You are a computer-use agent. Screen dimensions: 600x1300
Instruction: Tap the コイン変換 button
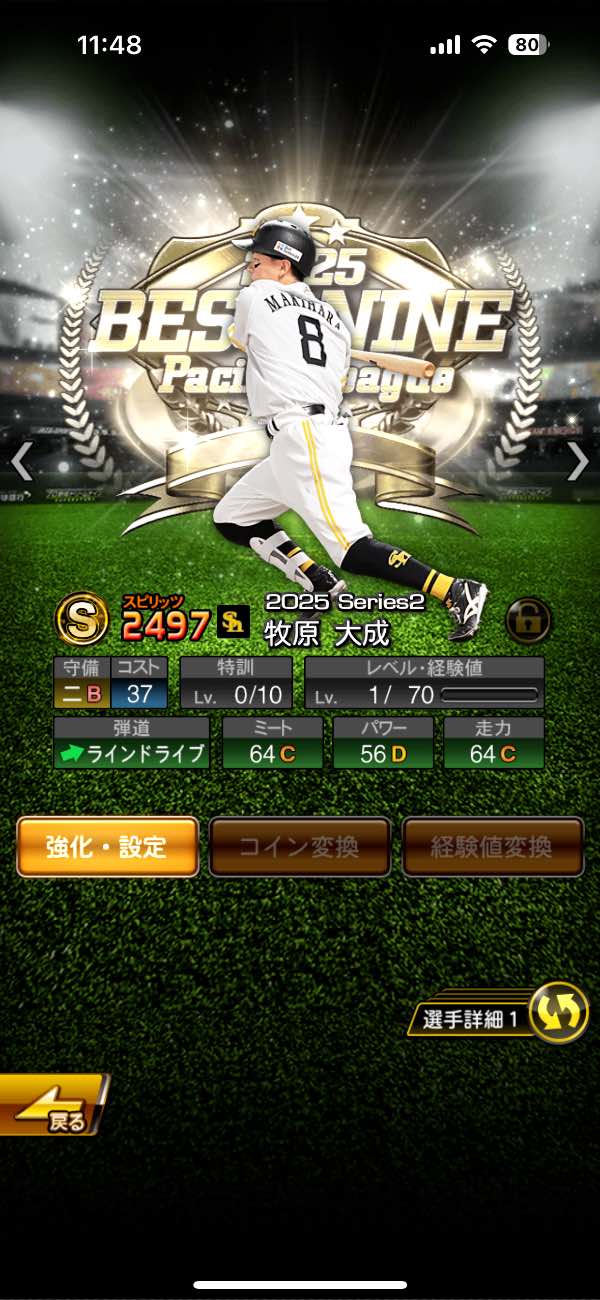[299, 847]
